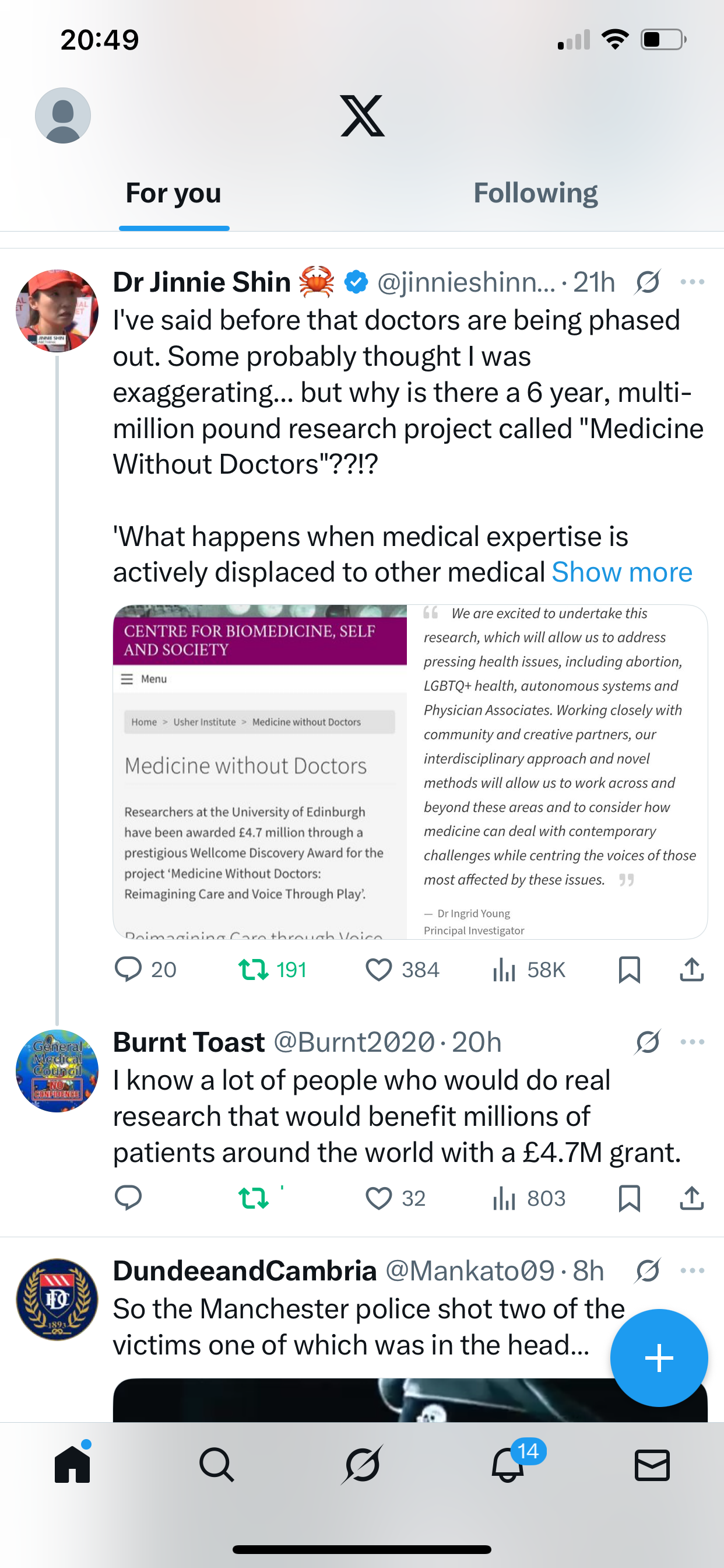Bookmark Burnt Toast's post

click(x=628, y=1198)
